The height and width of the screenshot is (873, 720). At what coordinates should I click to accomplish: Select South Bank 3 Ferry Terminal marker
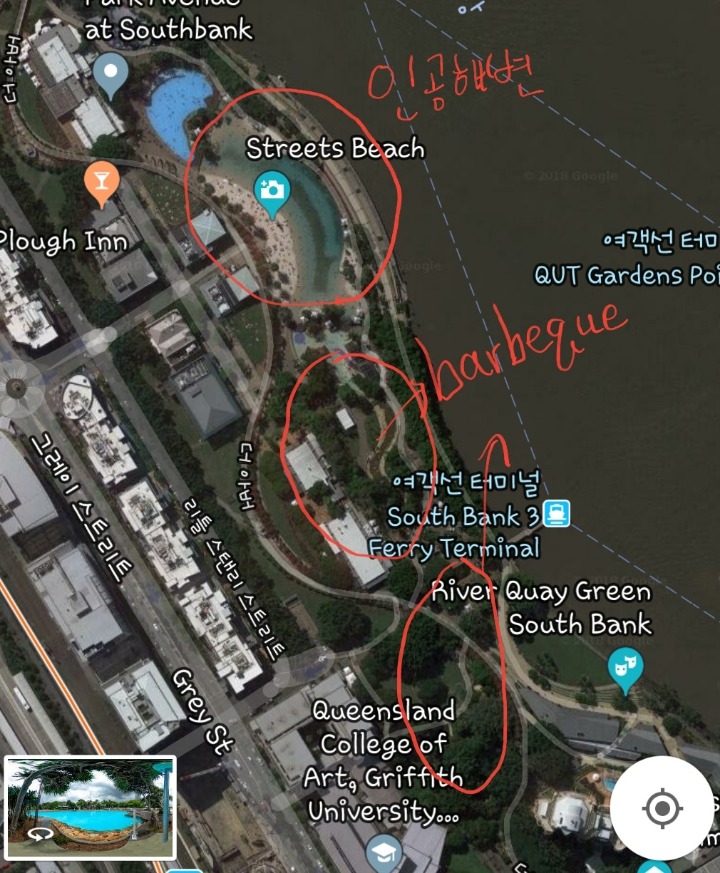coord(558,514)
